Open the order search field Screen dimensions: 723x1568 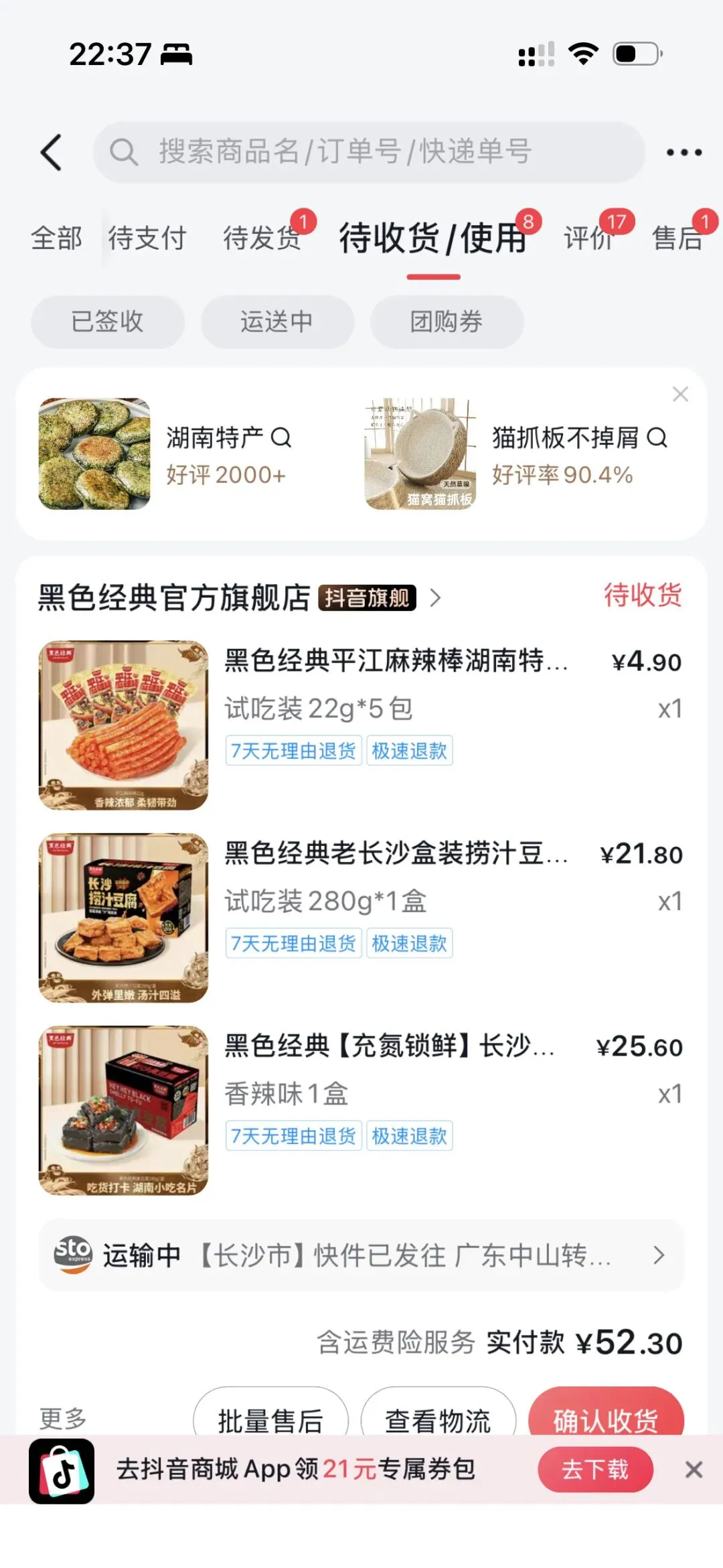point(368,153)
